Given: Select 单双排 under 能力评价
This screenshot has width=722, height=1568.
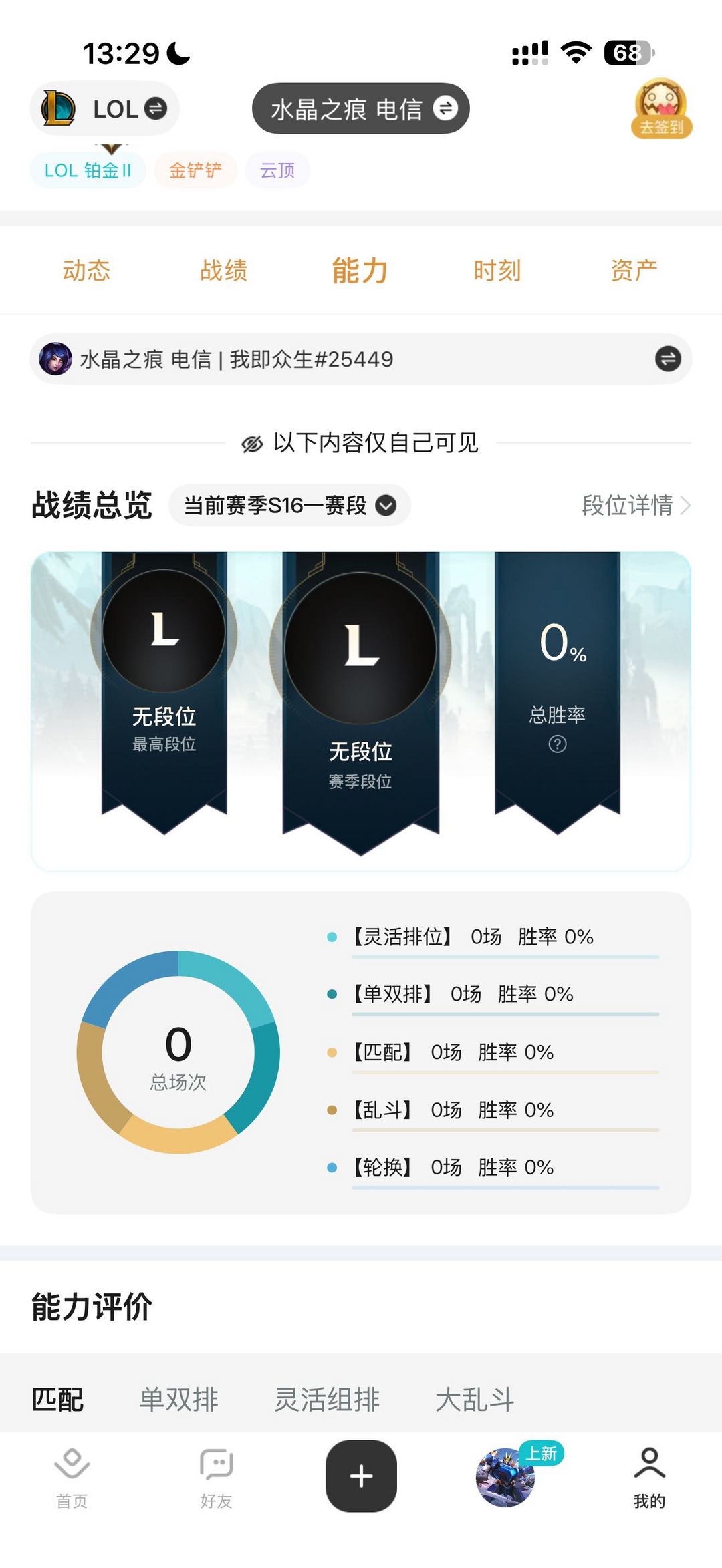Looking at the screenshot, I should [x=178, y=1400].
